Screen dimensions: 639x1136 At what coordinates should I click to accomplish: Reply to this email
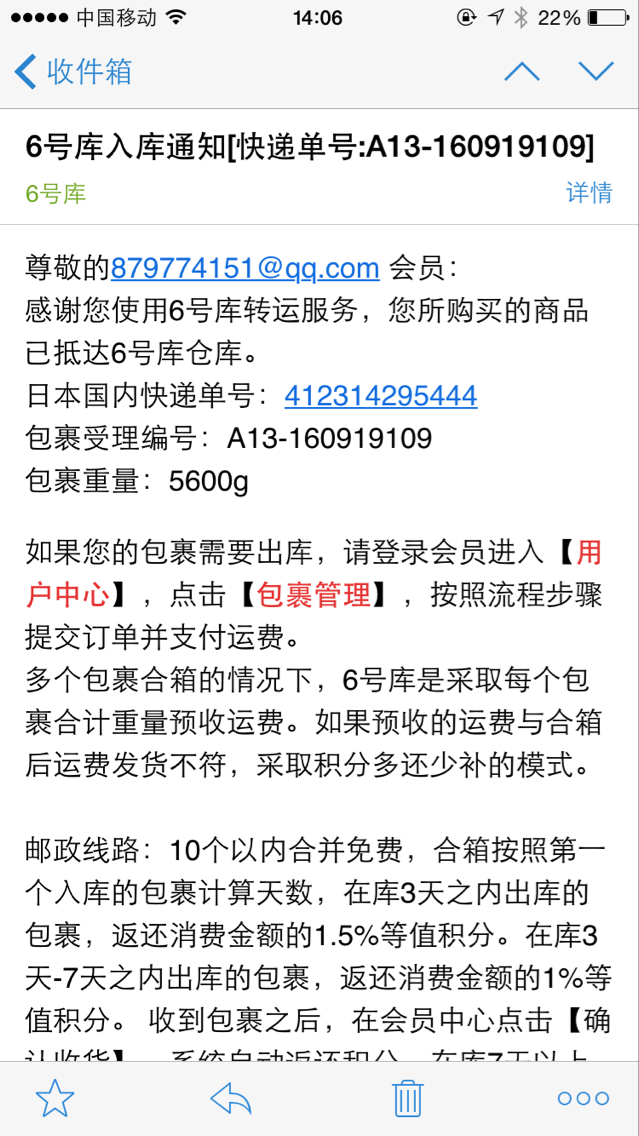click(x=231, y=1098)
